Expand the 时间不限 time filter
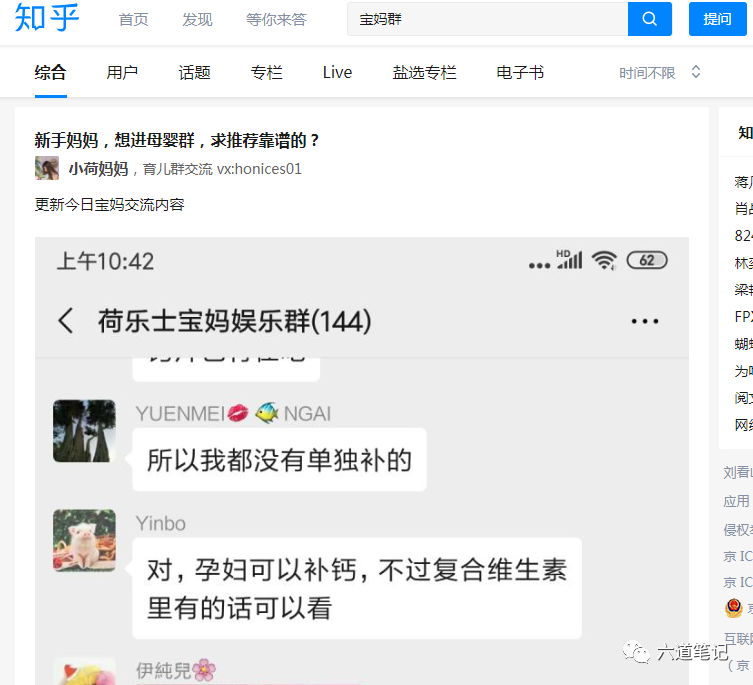Screen dimensions: 753x685 [659, 73]
